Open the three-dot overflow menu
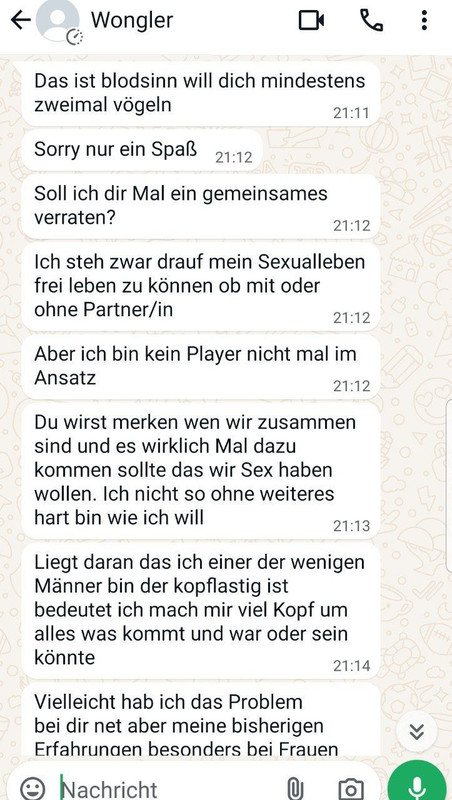The image size is (452, 800). coord(424,20)
